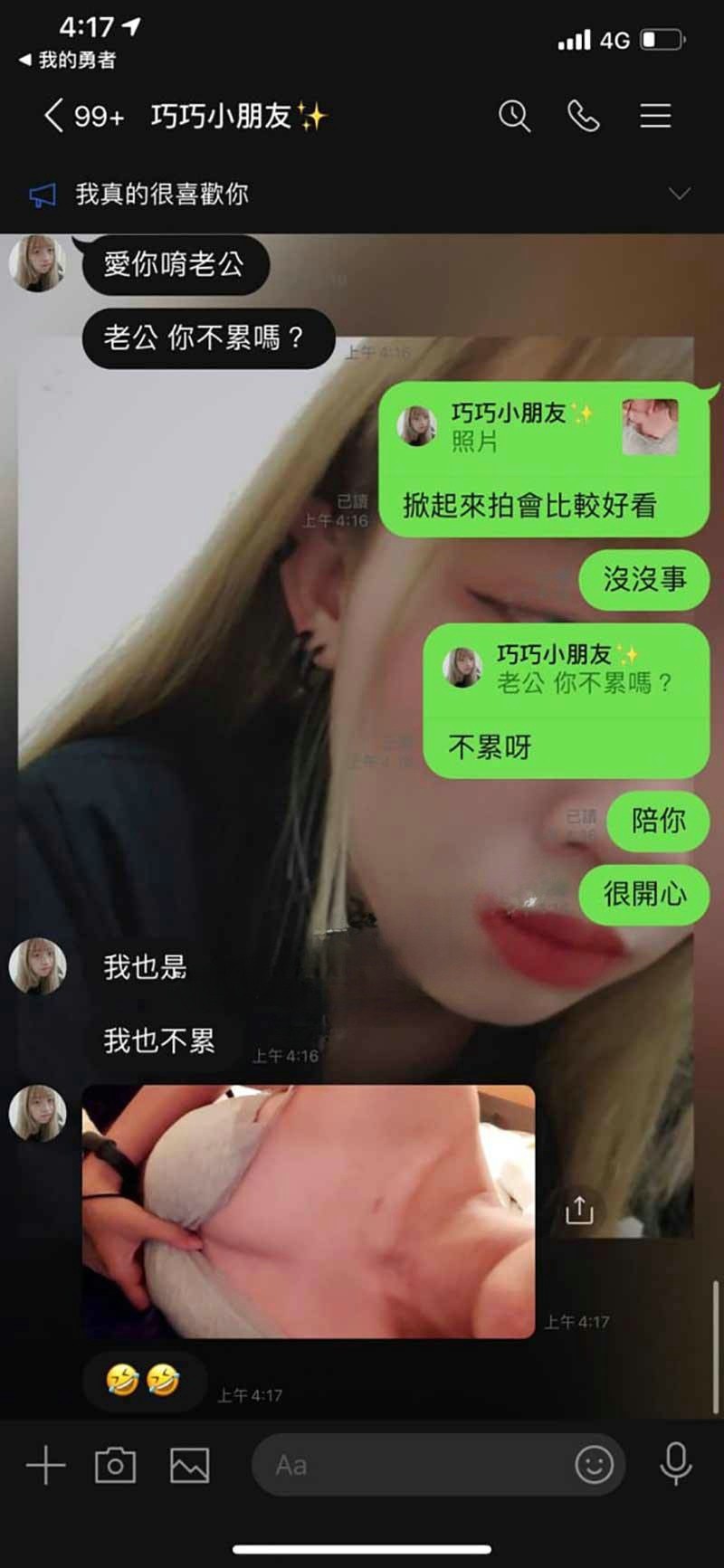Record a voice message
Viewport: 724px width, 1568px height.
coord(675,1465)
